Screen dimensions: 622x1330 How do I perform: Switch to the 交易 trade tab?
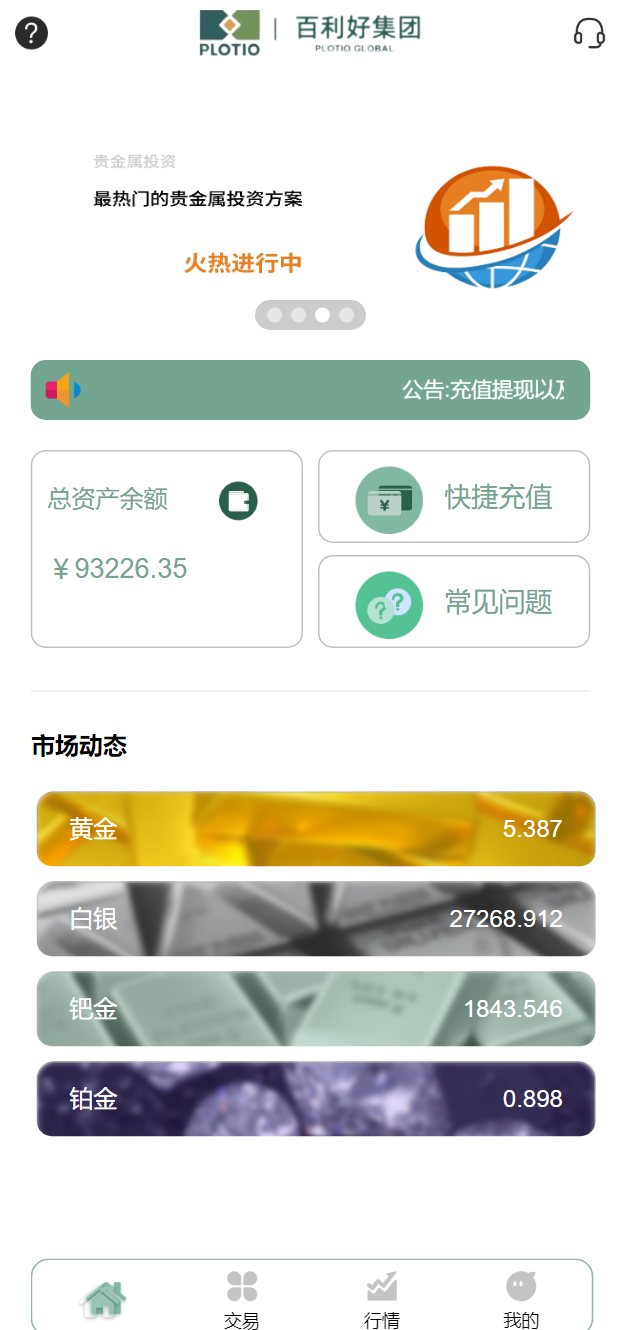pos(242,1300)
